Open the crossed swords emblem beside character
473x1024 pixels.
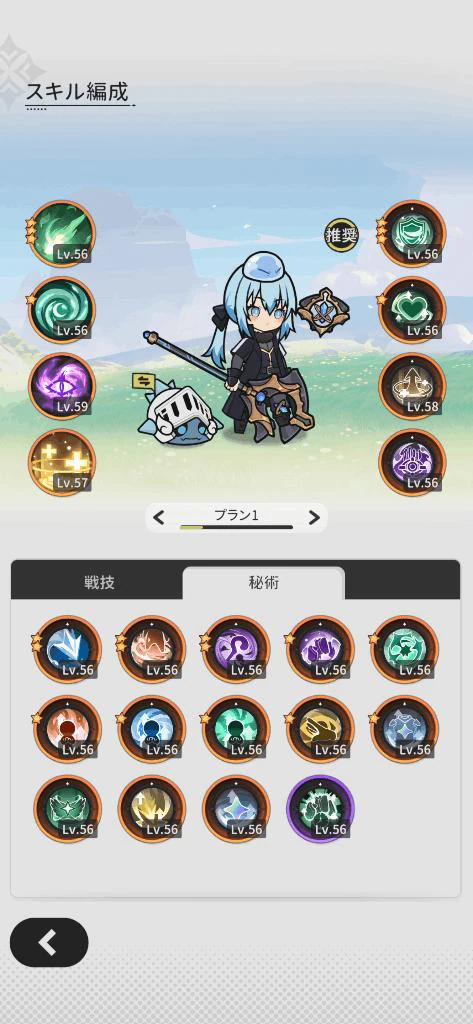point(324,312)
